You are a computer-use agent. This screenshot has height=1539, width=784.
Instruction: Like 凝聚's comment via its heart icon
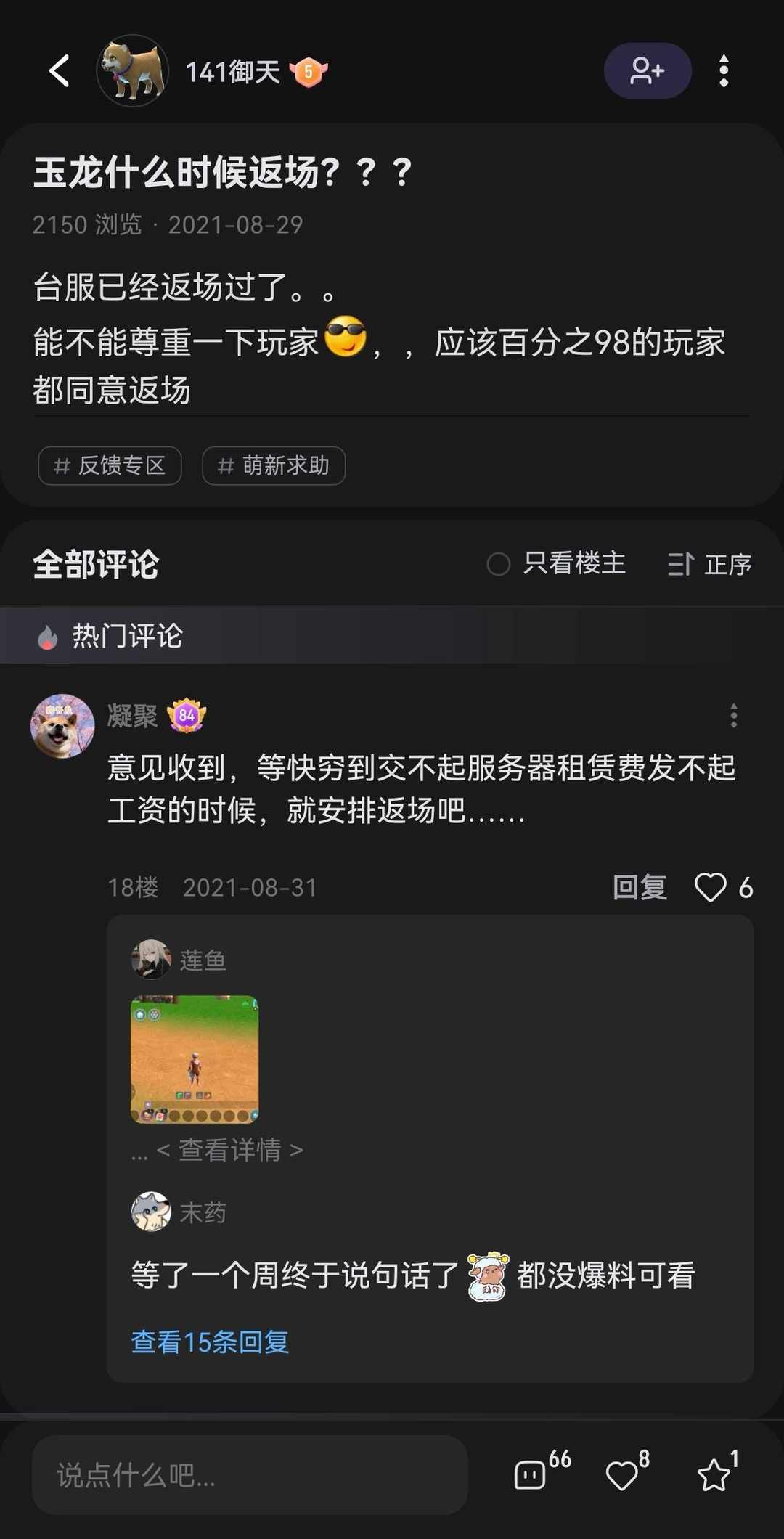click(x=711, y=886)
